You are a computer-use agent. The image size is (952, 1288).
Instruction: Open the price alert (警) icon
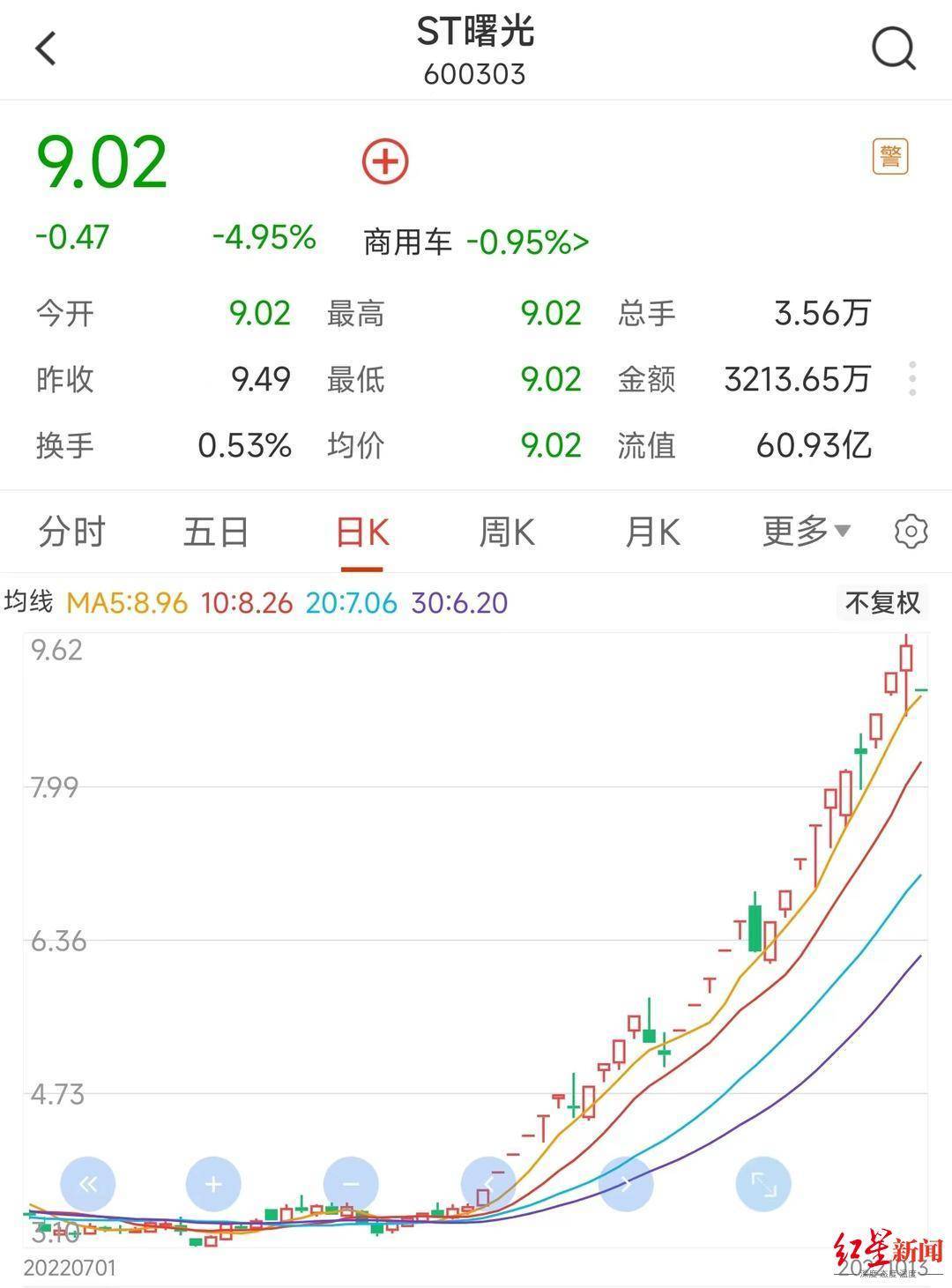[x=890, y=158]
